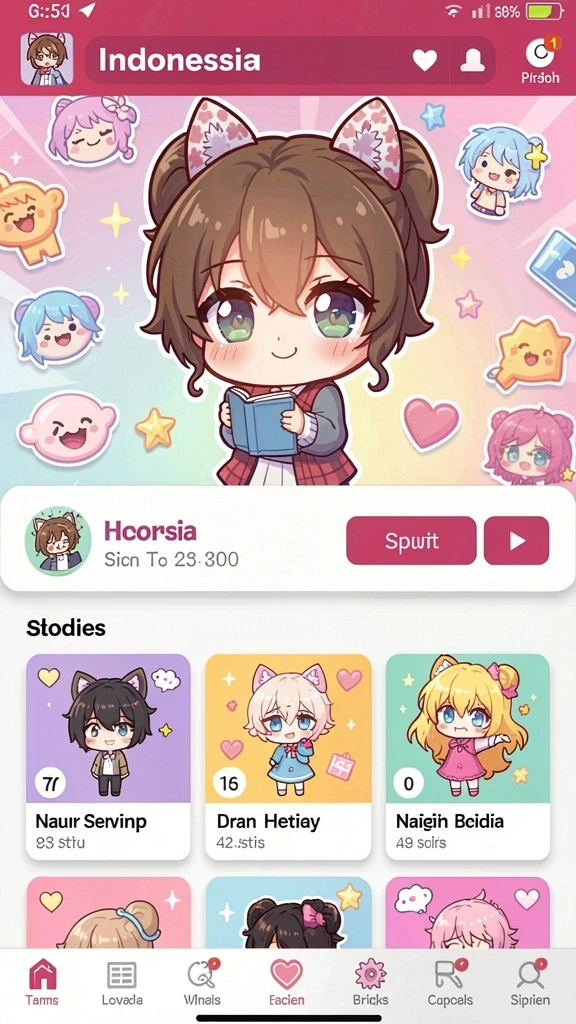Open the Naigih Bcidia story card
This screenshot has height=1024, width=576.
[468, 757]
